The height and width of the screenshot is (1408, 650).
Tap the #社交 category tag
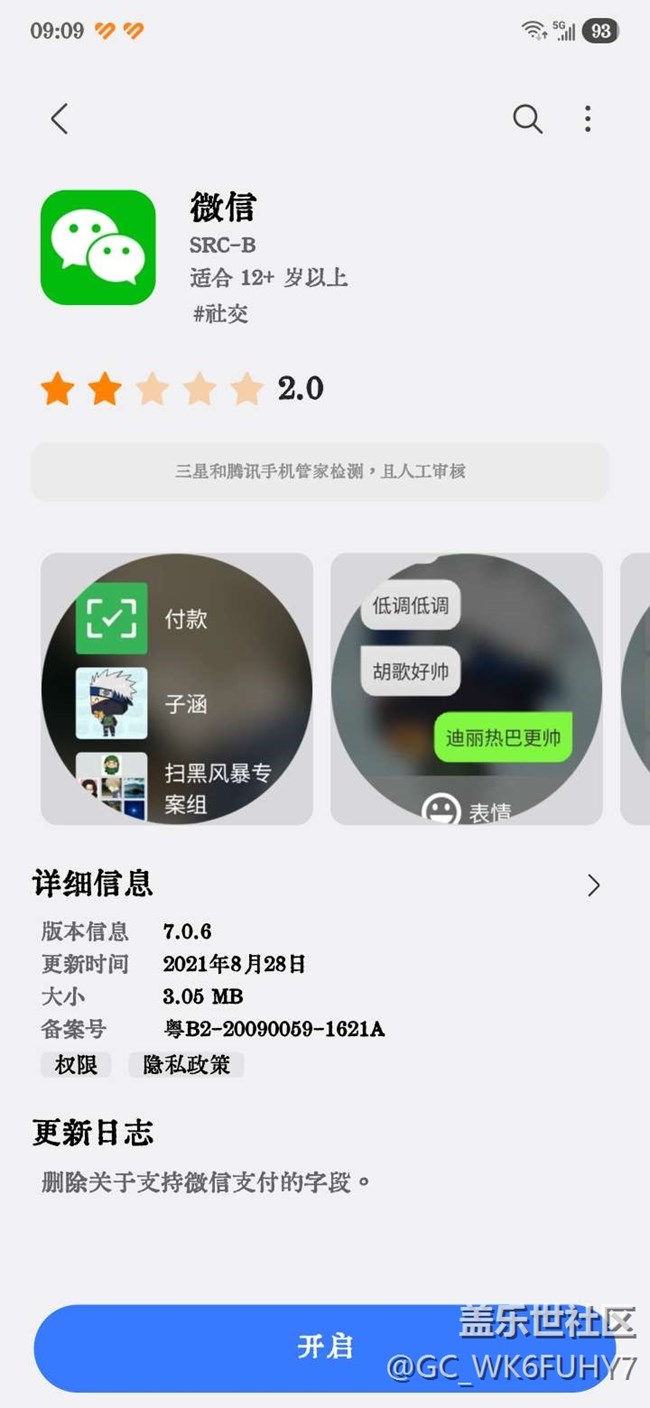[219, 314]
